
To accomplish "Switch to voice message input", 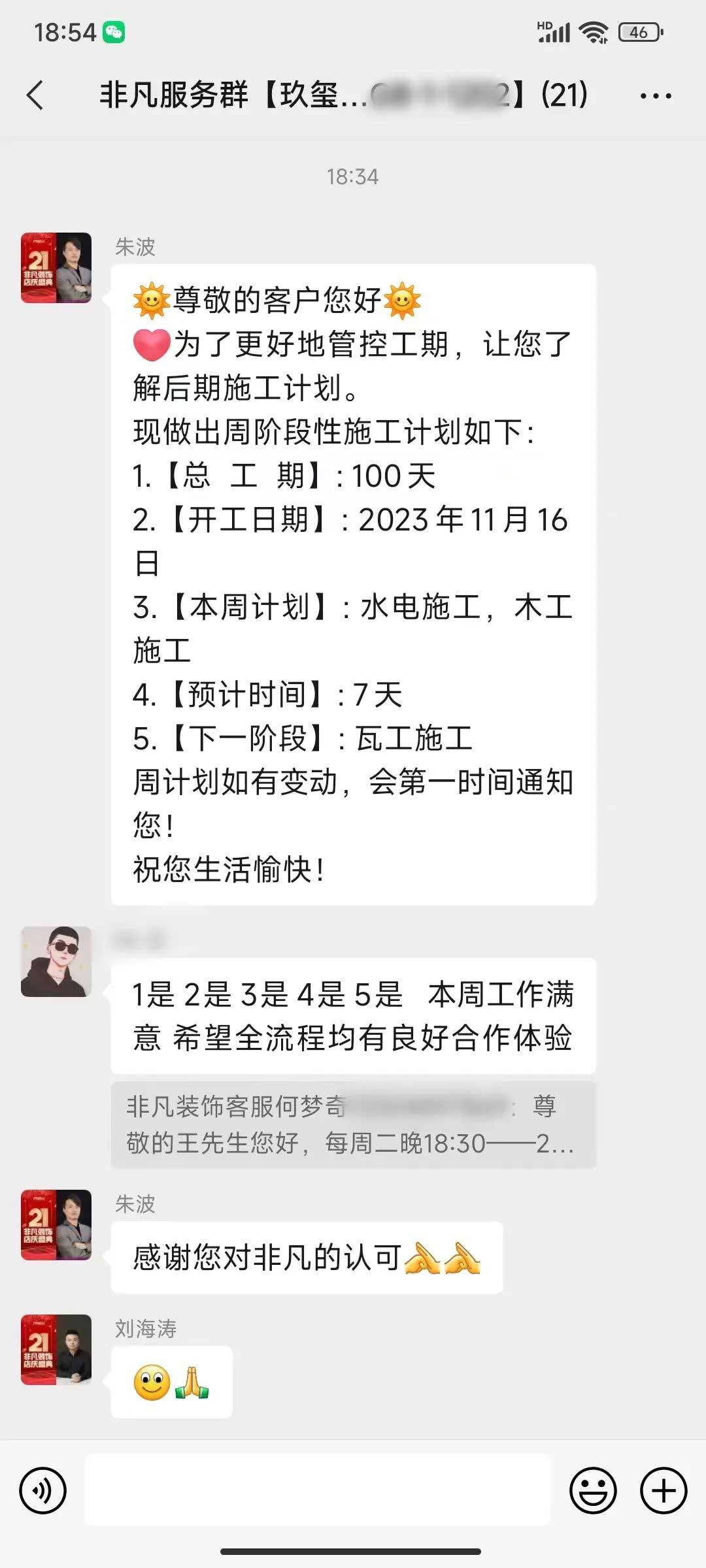I will coord(43,1491).
